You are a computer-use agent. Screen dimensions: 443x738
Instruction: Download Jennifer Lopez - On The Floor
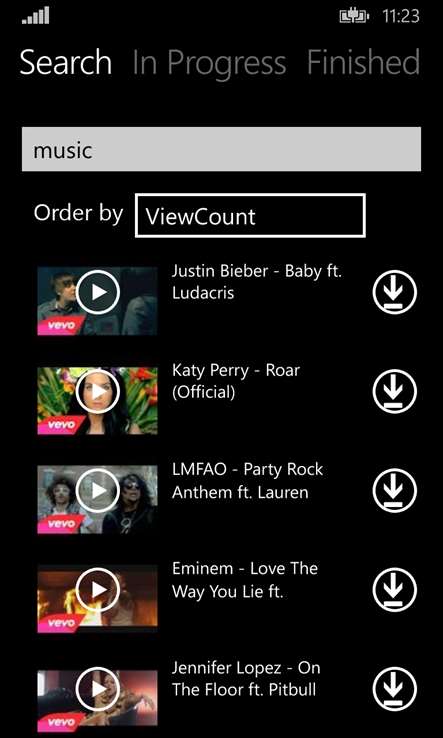pos(395,689)
